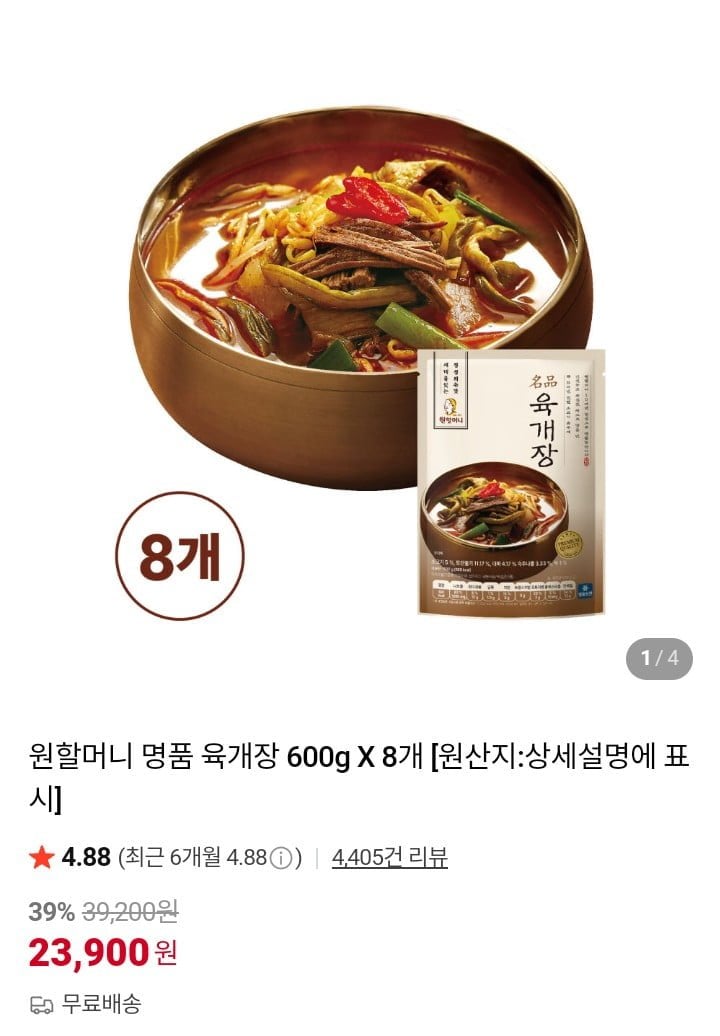Tap the 1 / 4 image page indicator
Viewport: 720px width, 1036px height.
659,658
